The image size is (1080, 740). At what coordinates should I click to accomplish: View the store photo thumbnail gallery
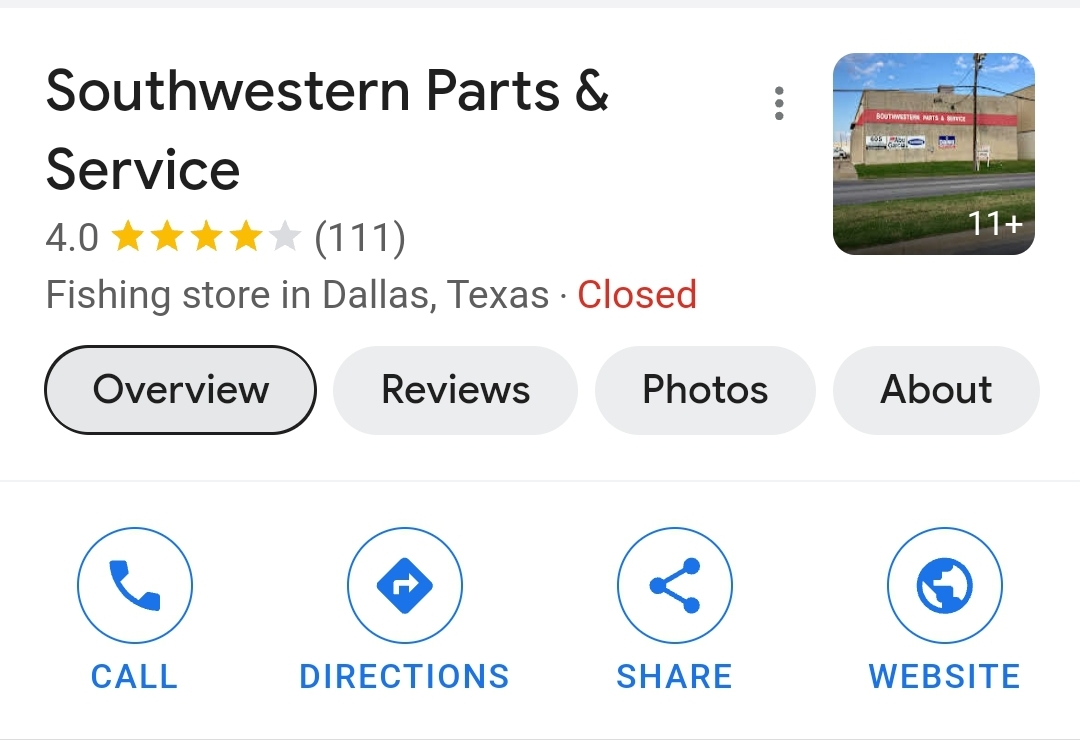coord(933,154)
